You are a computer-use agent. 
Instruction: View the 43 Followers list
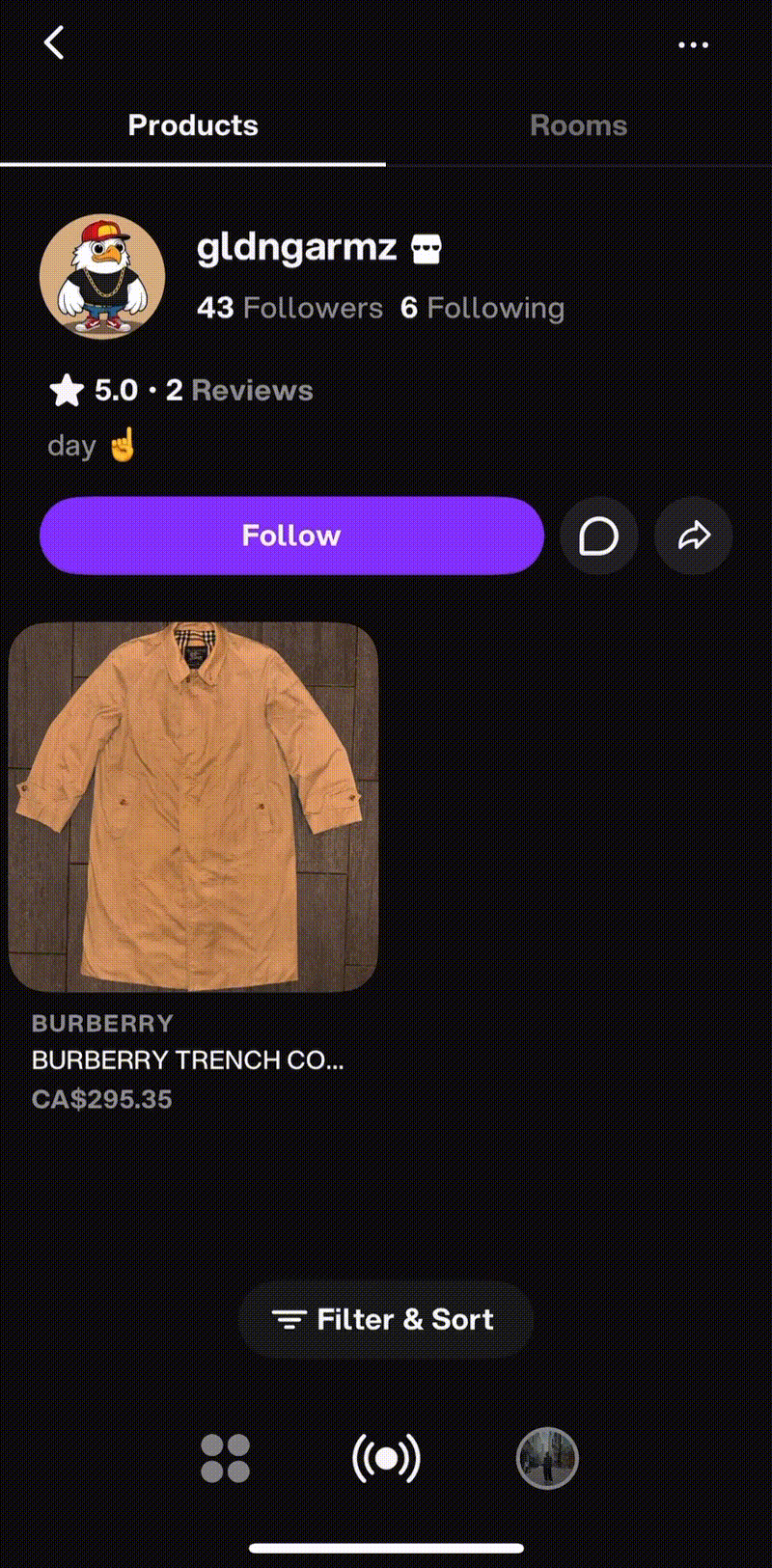point(289,308)
